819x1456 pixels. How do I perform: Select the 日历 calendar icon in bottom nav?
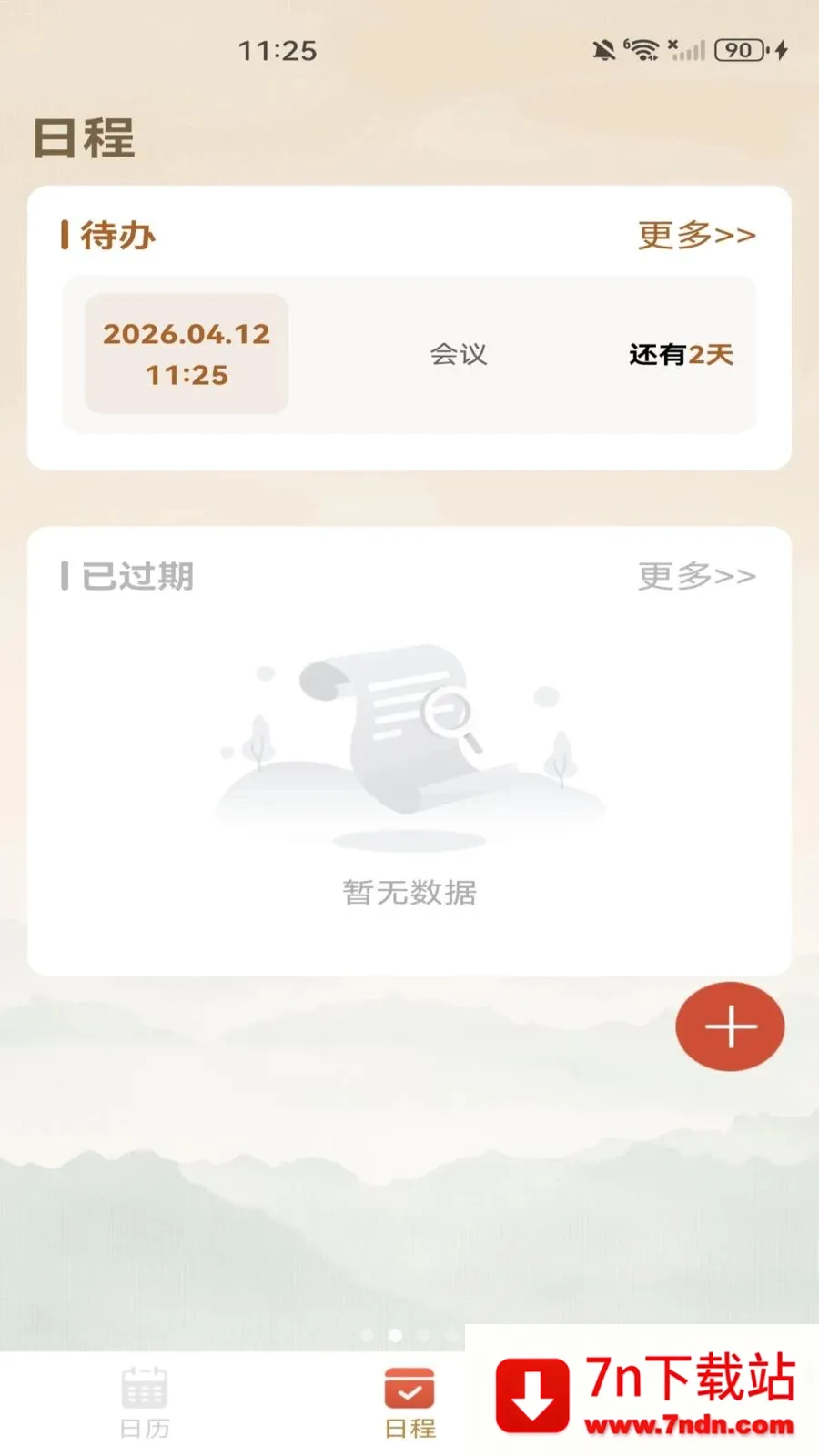tap(143, 1390)
